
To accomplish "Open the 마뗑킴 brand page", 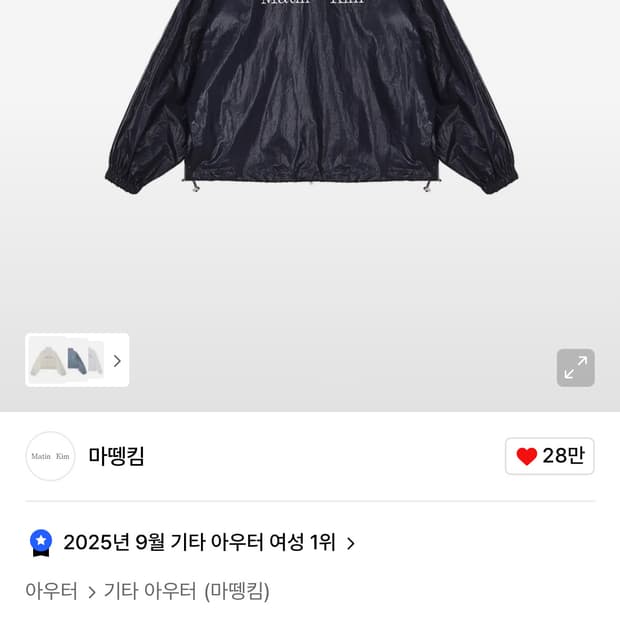I will click(116, 456).
